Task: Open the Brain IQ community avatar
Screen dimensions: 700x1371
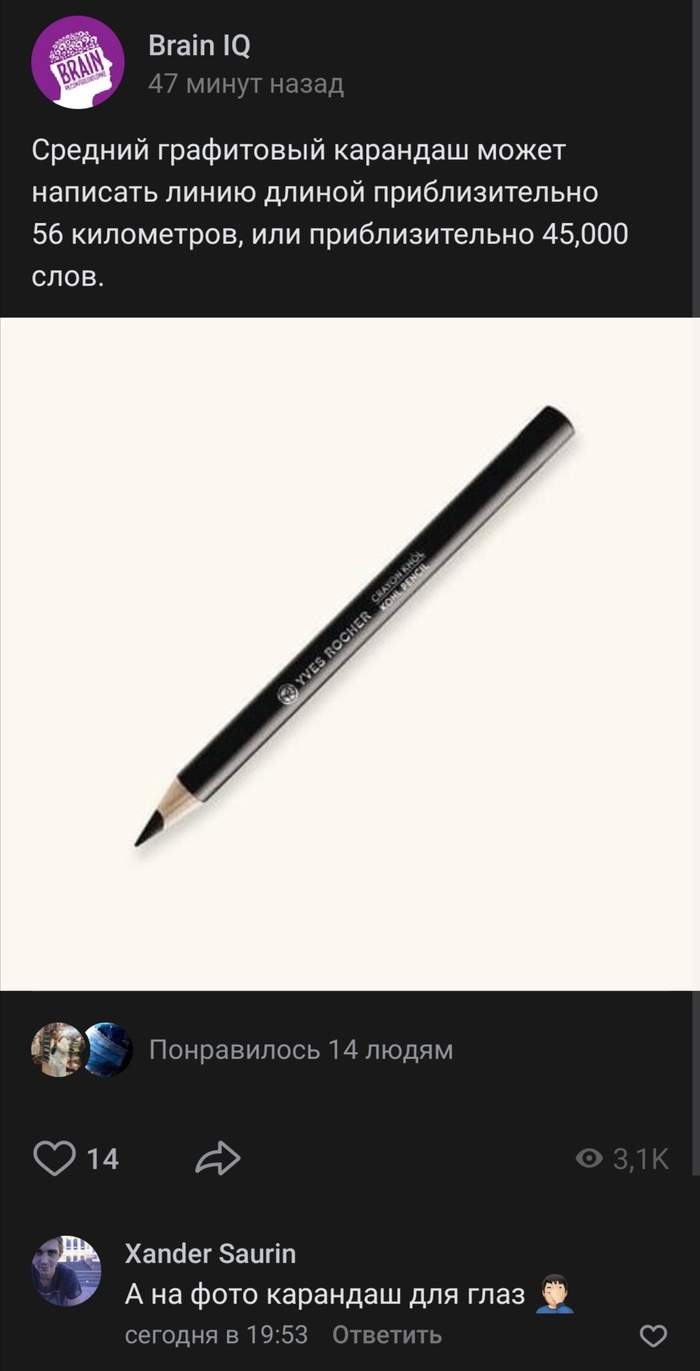Action: [78, 62]
